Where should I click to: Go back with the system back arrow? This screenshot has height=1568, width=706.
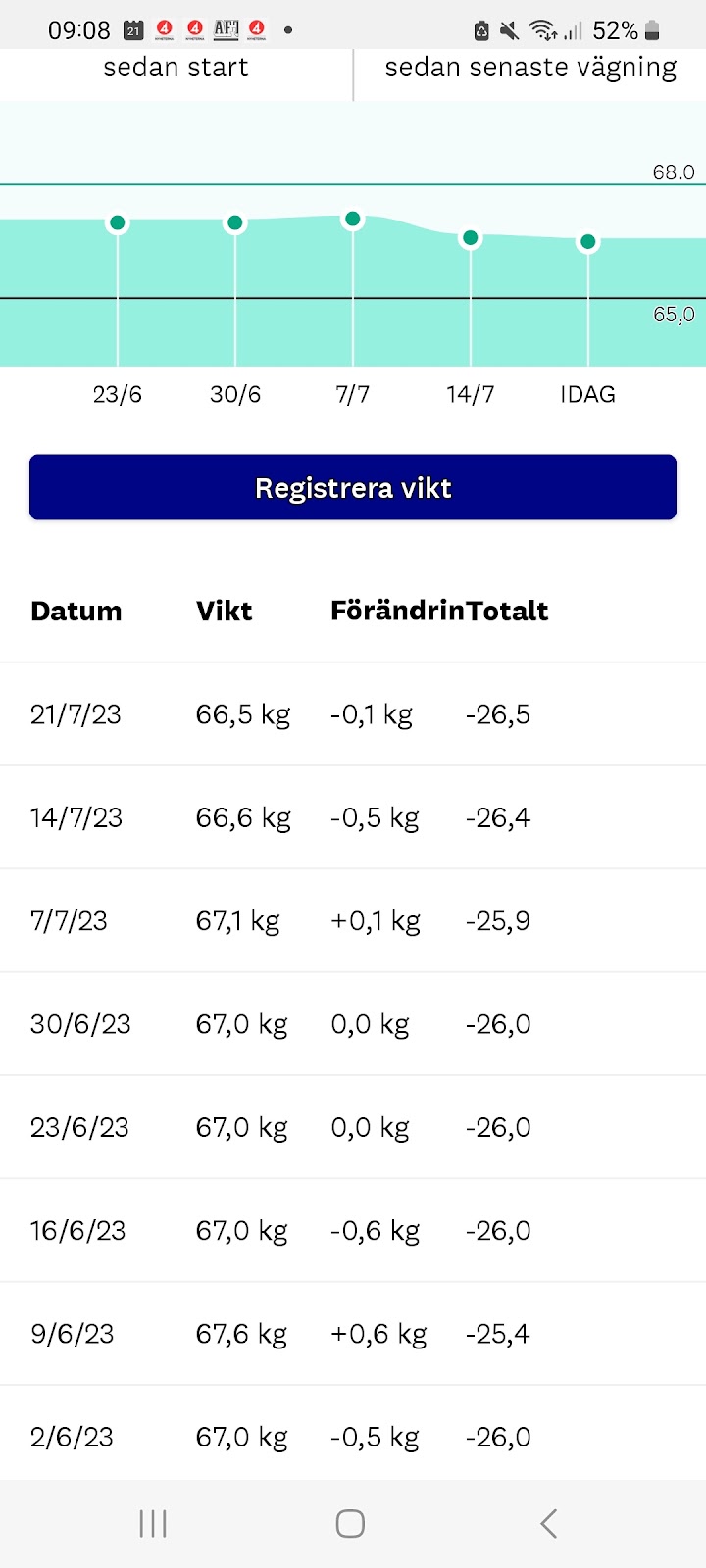[549, 1523]
